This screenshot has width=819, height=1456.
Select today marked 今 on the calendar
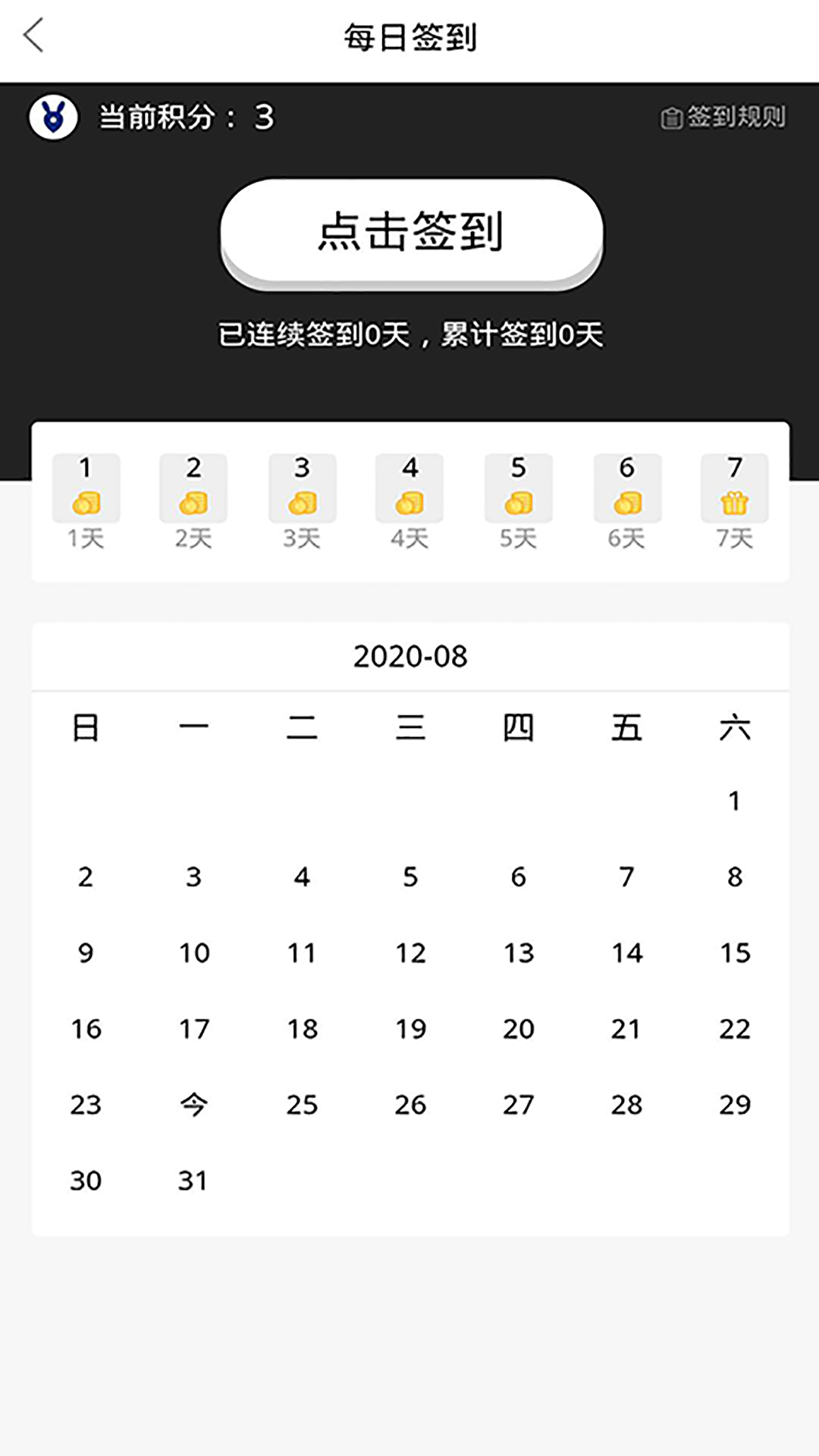tap(193, 1105)
